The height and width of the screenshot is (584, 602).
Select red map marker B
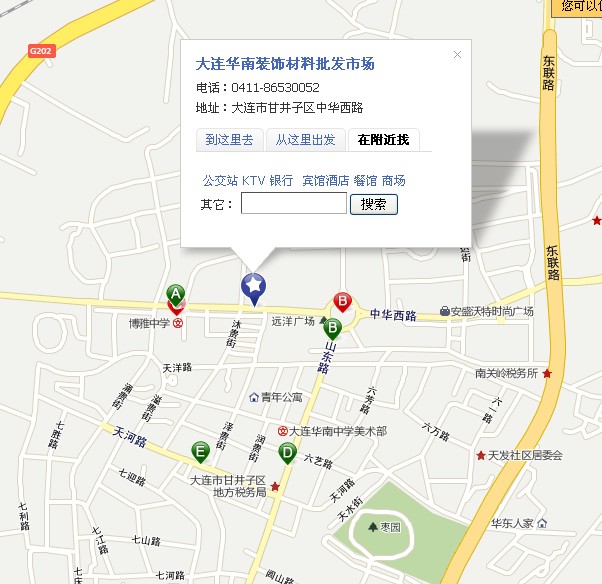click(342, 302)
